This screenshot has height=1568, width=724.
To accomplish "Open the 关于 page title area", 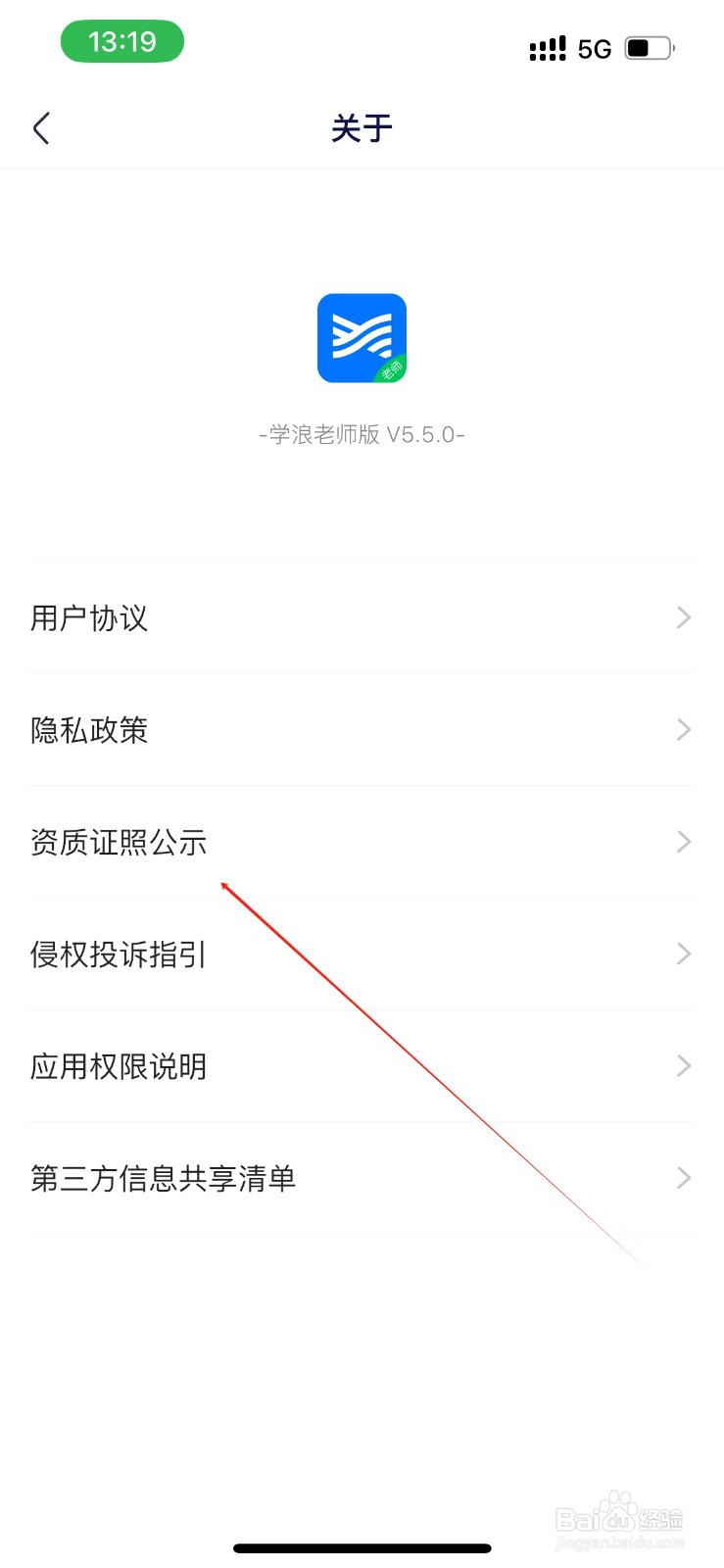I will [362, 127].
